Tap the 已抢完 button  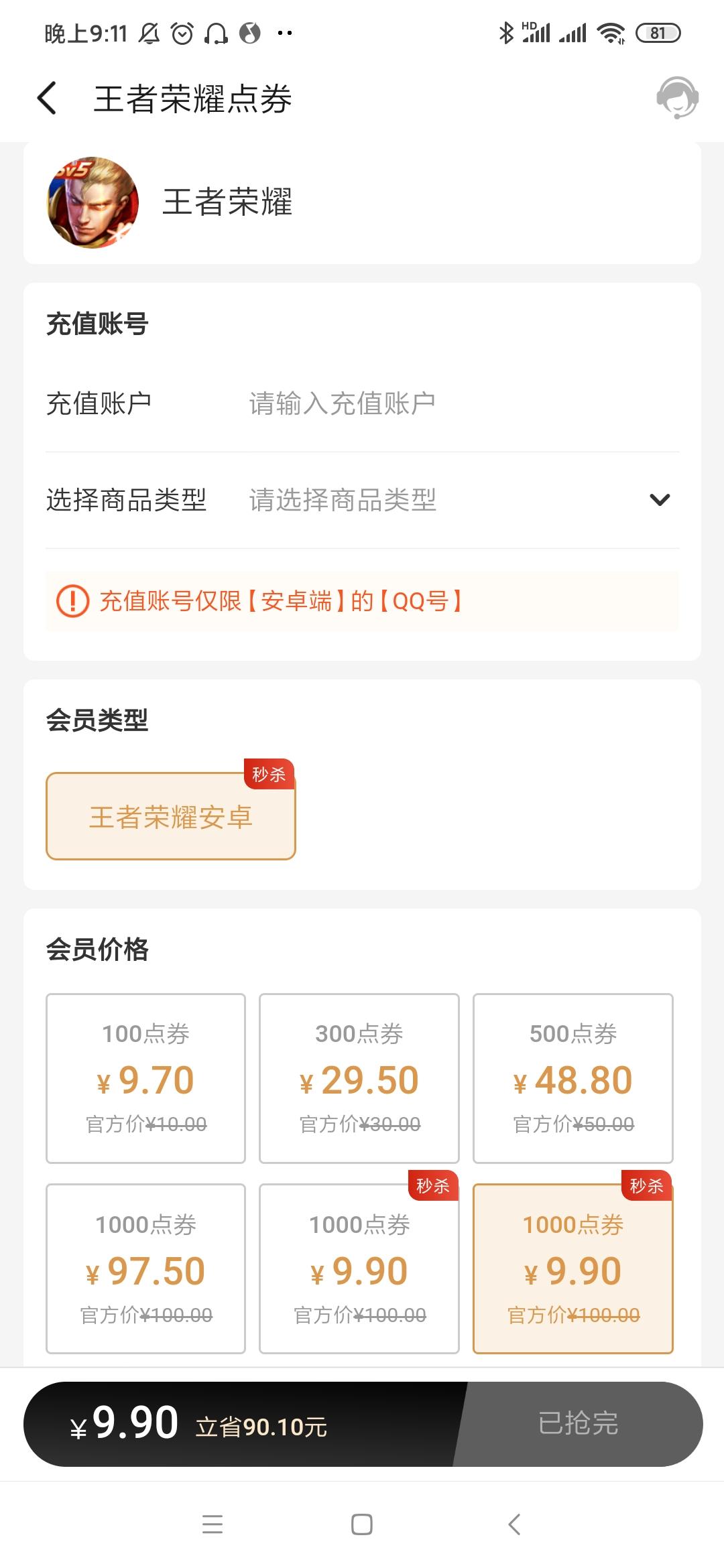pyautogui.click(x=578, y=1423)
